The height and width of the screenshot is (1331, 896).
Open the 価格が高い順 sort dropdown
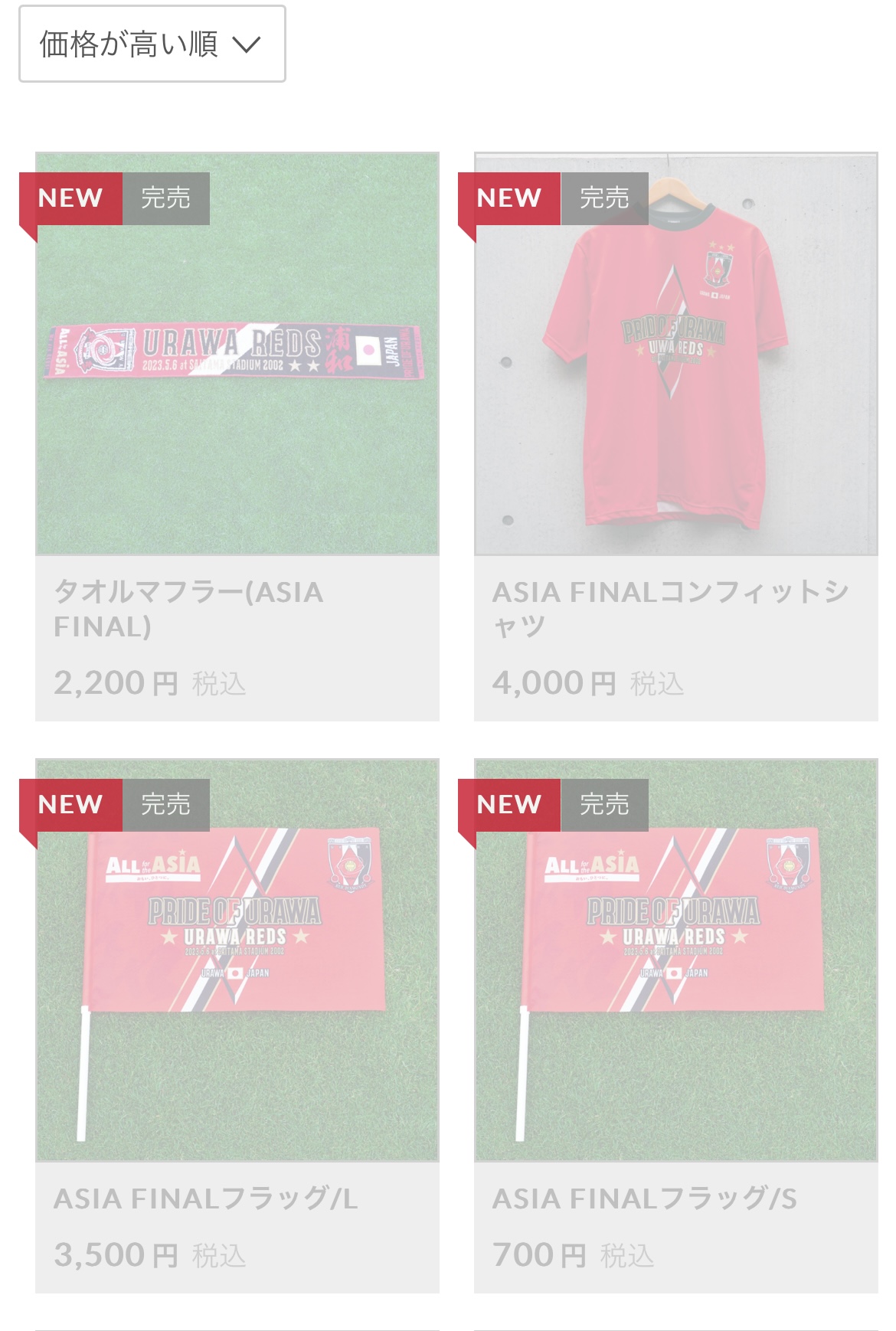click(152, 44)
